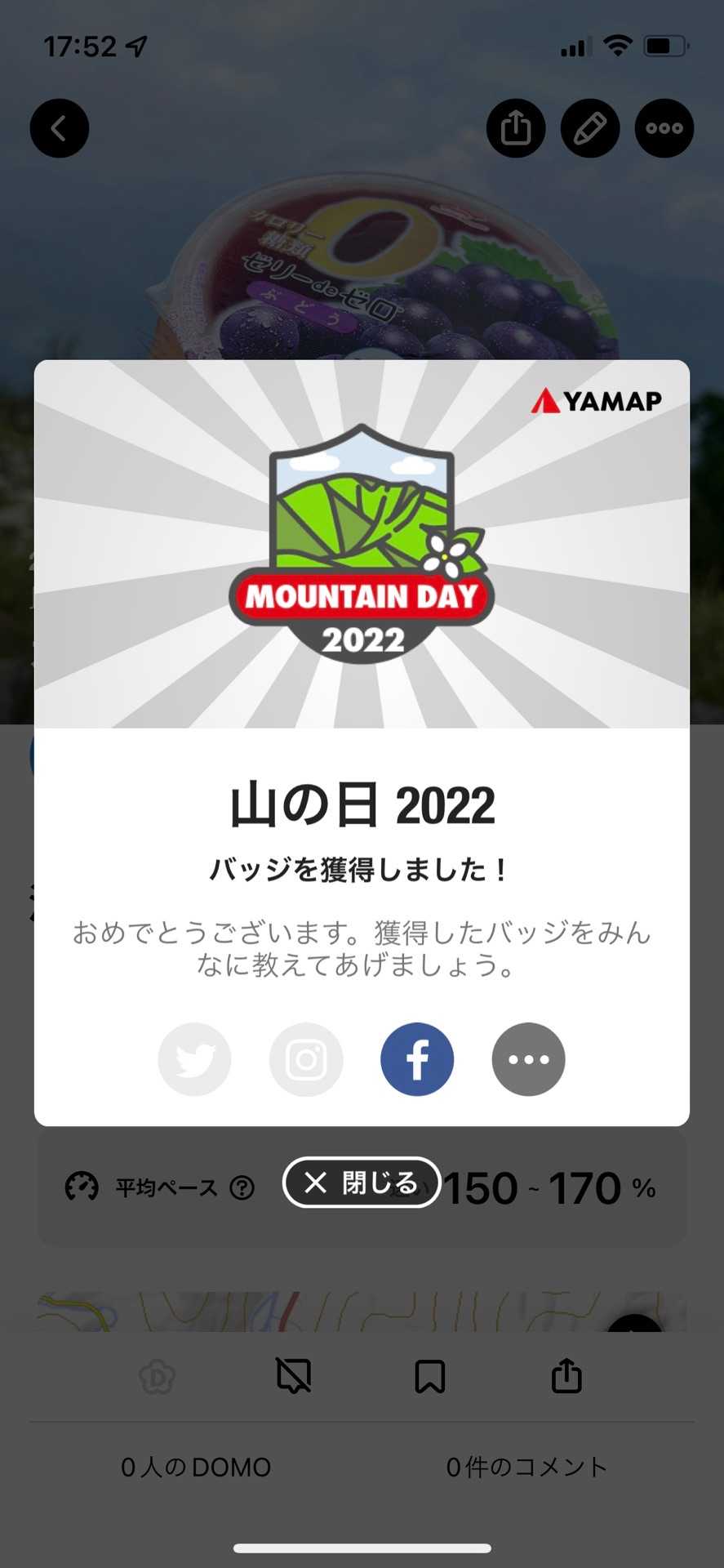Image resolution: width=724 pixels, height=1568 pixels.
Task: Share the badge on Twitter
Action: click(194, 1059)
